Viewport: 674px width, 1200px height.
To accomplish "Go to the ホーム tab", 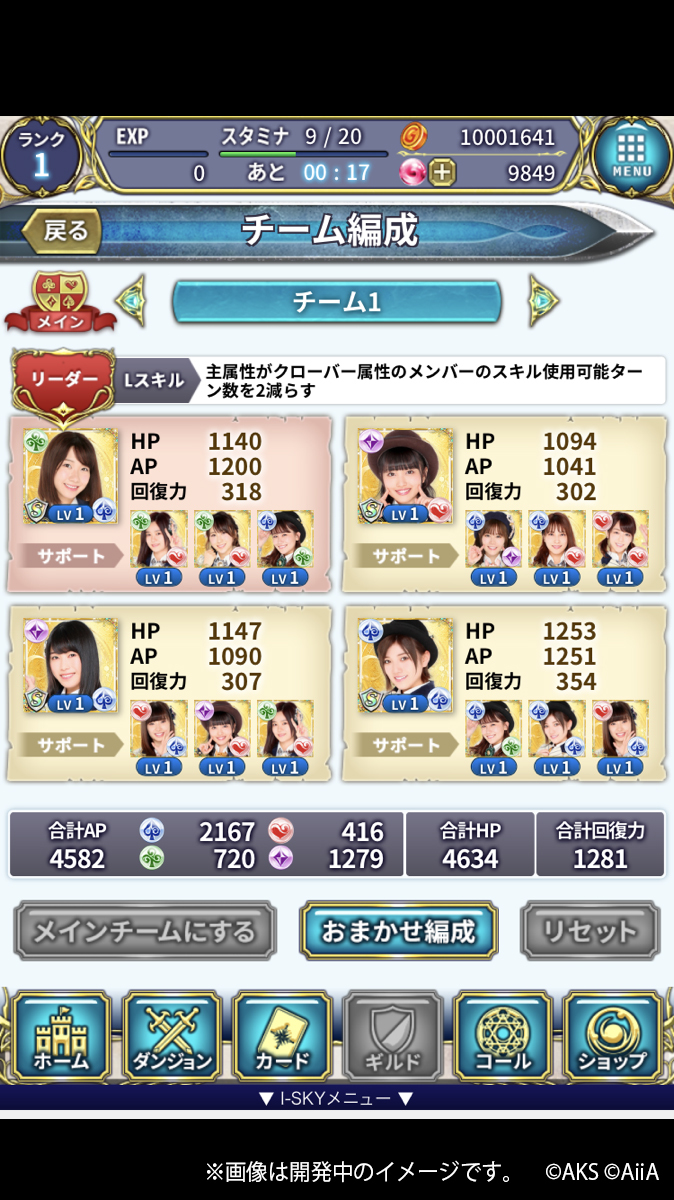I will point(62,1036).
